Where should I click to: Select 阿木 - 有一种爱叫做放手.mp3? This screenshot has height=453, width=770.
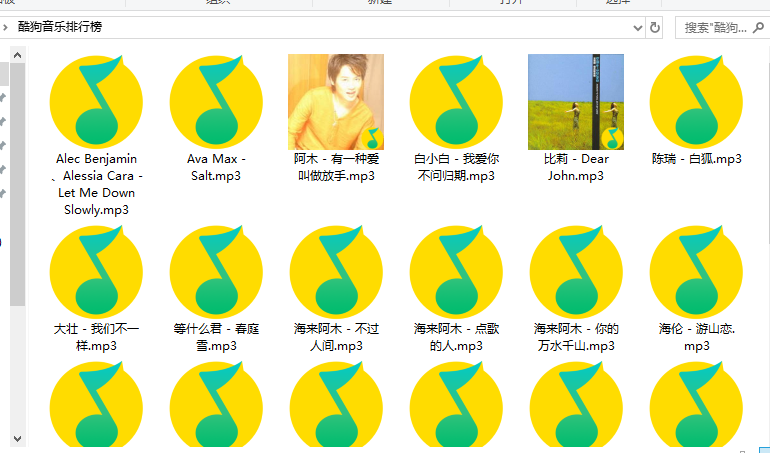point(336,102)
